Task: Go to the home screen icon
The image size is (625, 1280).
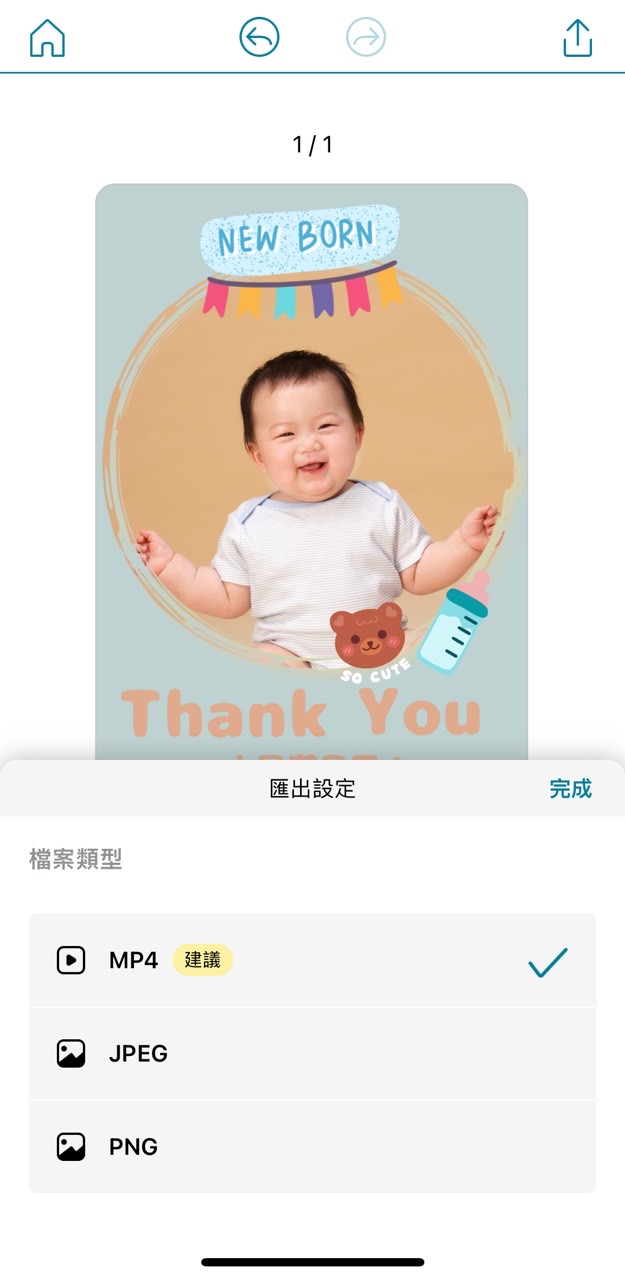Action: coord(47,39)
